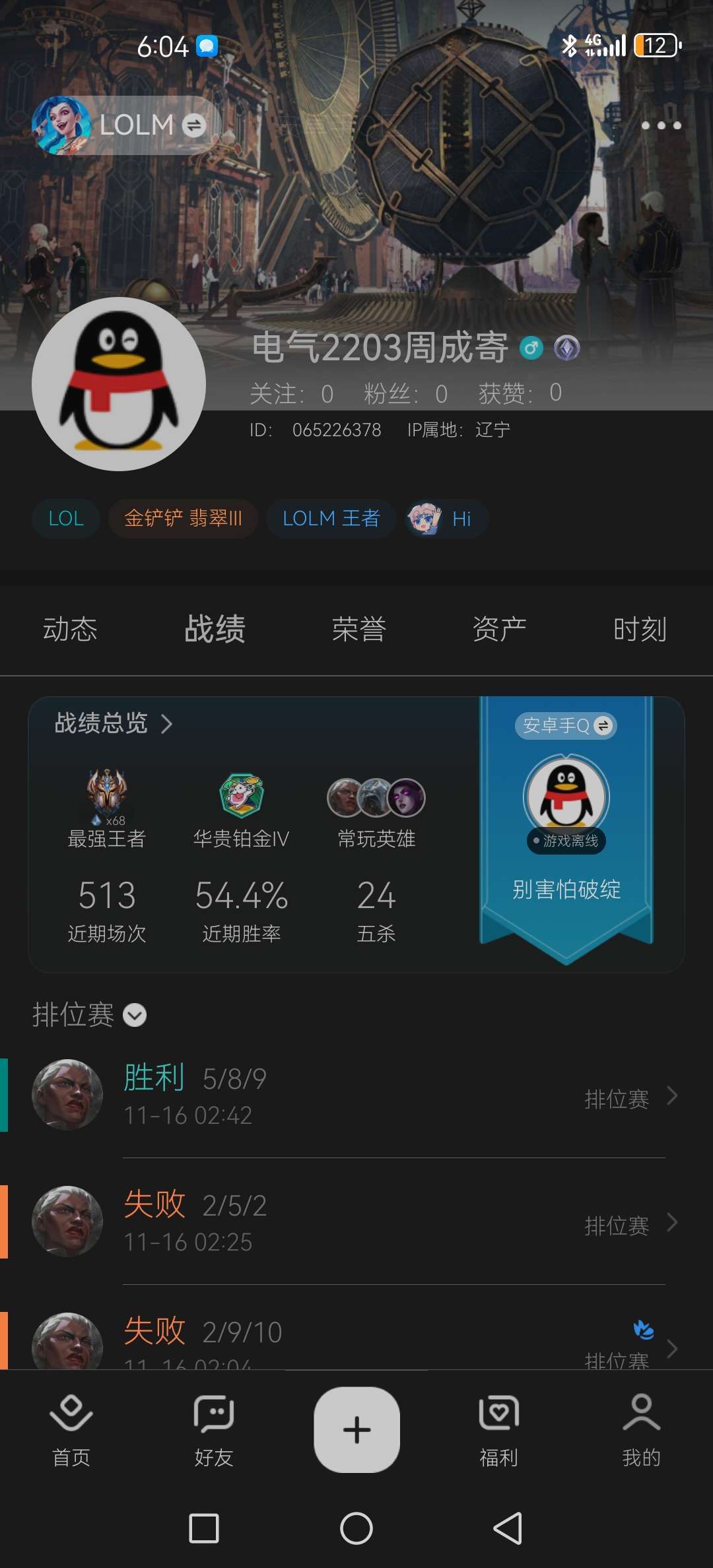Open the 失败 2/5/2 match record
The image size is (713, 1568).
click(356, 1222)
